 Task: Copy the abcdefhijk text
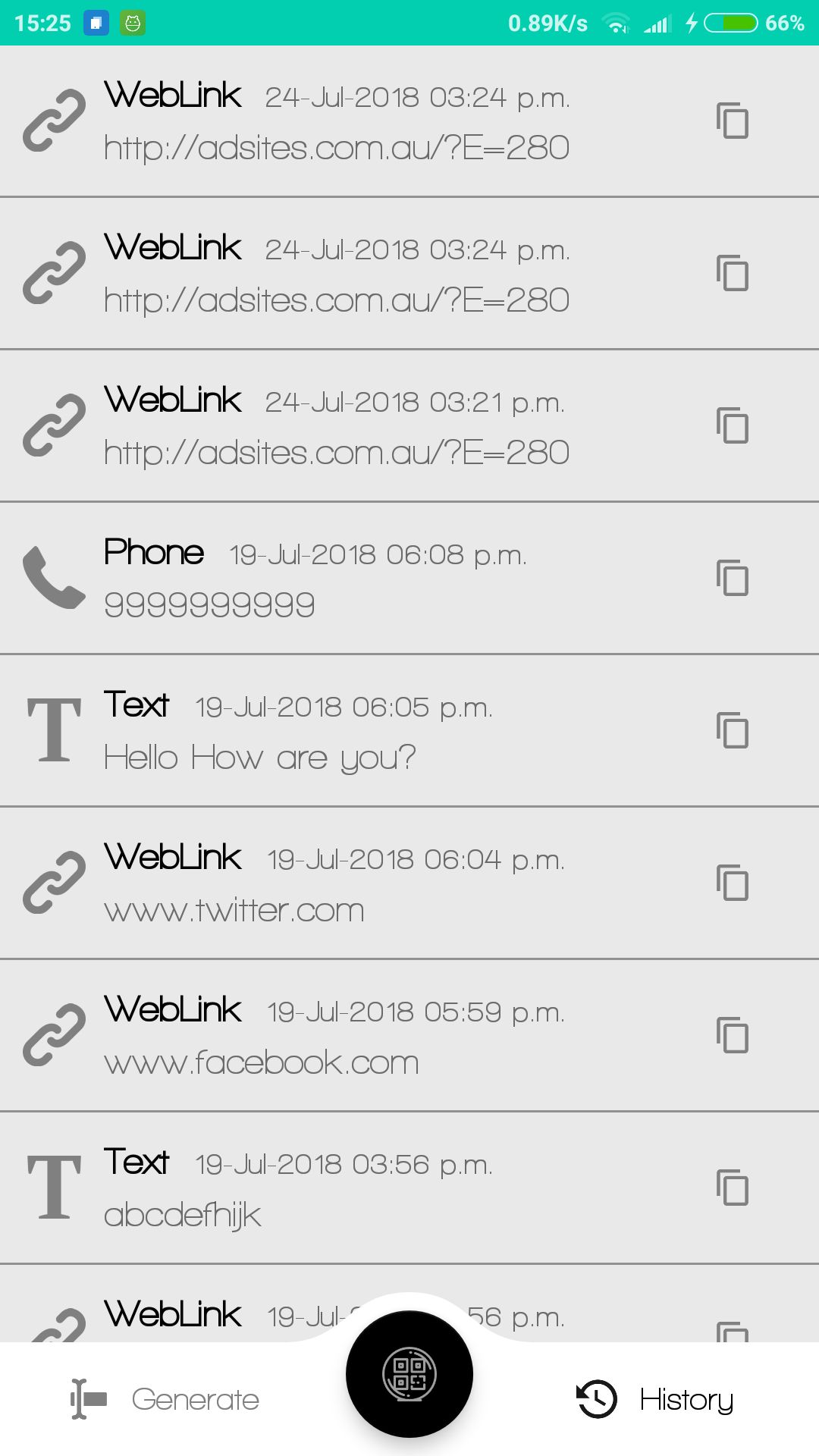(x=733, y=1188)
